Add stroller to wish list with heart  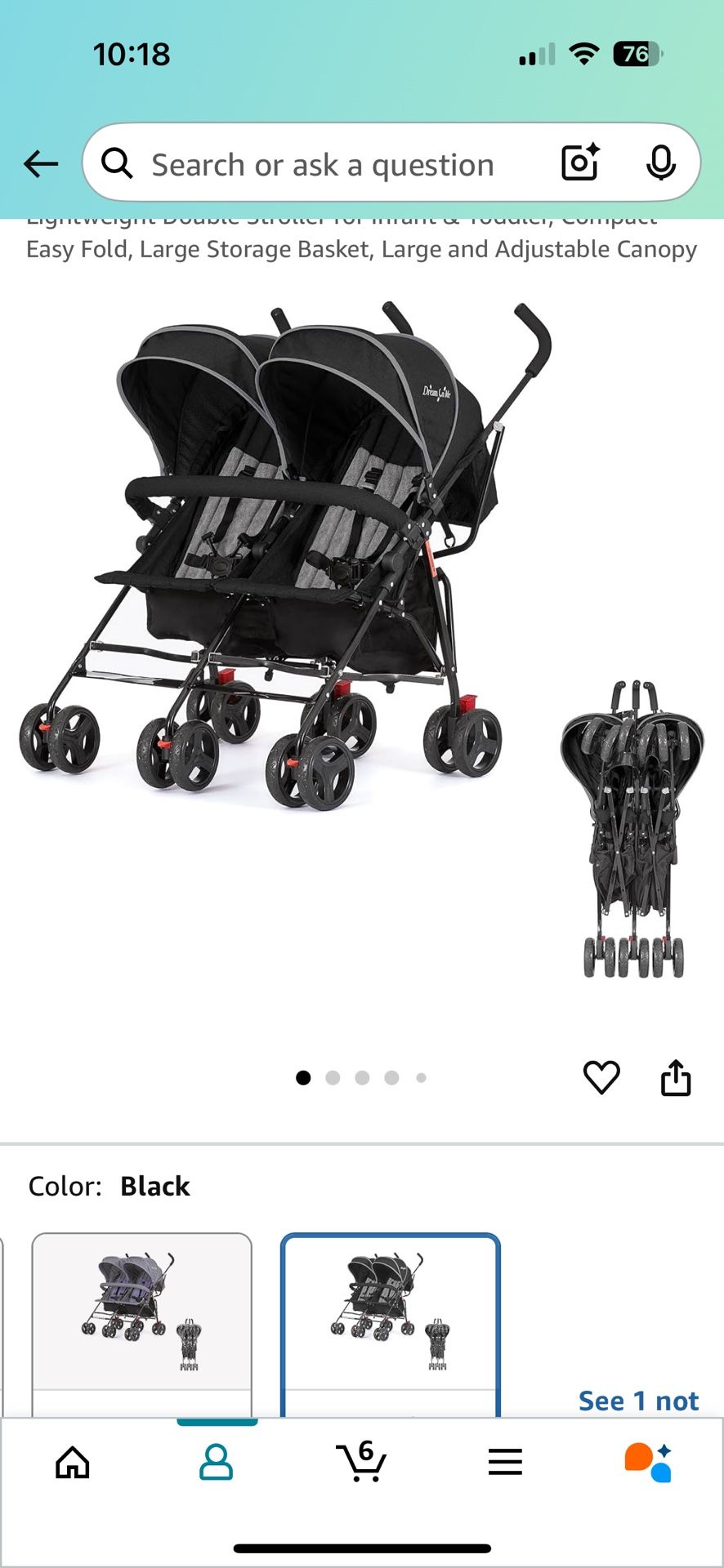[x=601, y=1077]
